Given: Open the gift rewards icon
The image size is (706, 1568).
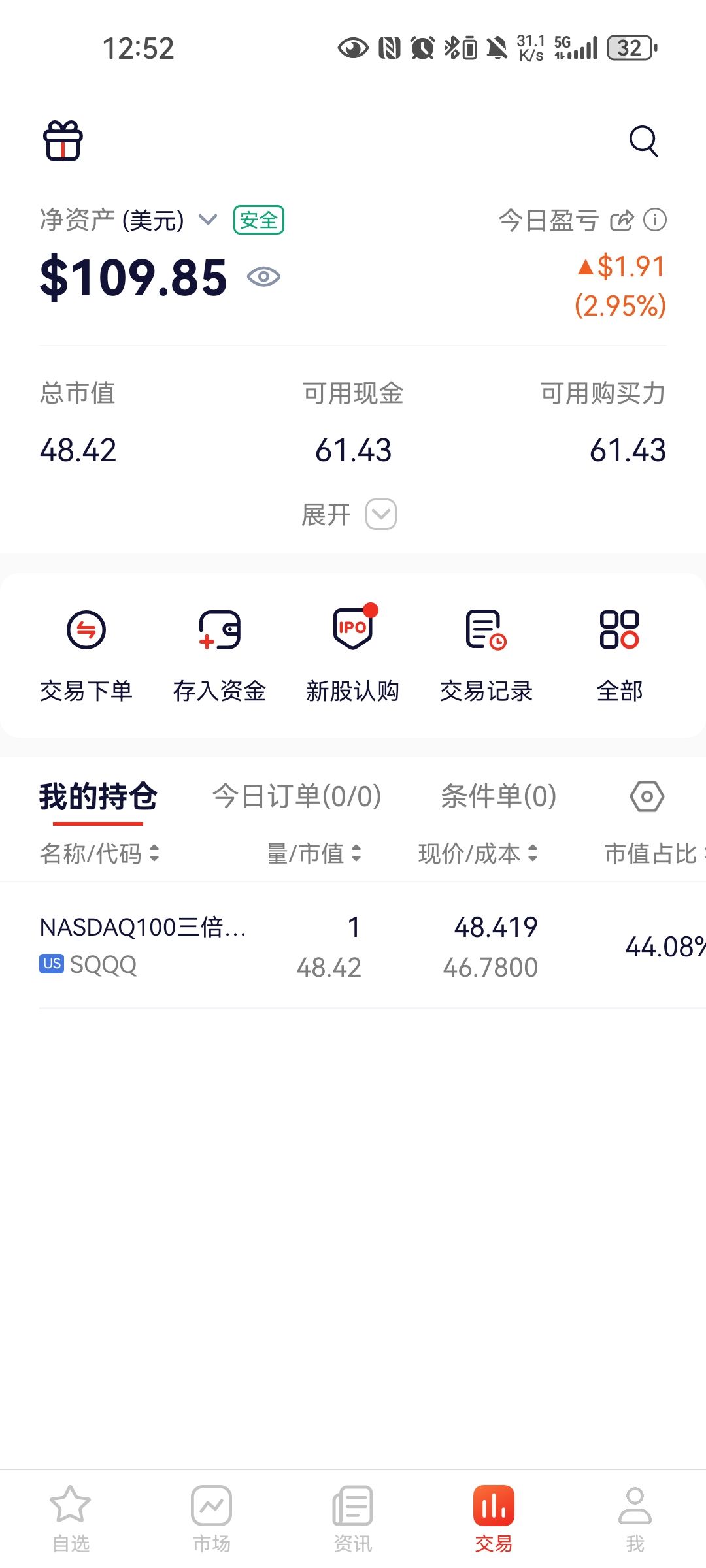Looking at the screenshot, I should (x=63, y=140).
